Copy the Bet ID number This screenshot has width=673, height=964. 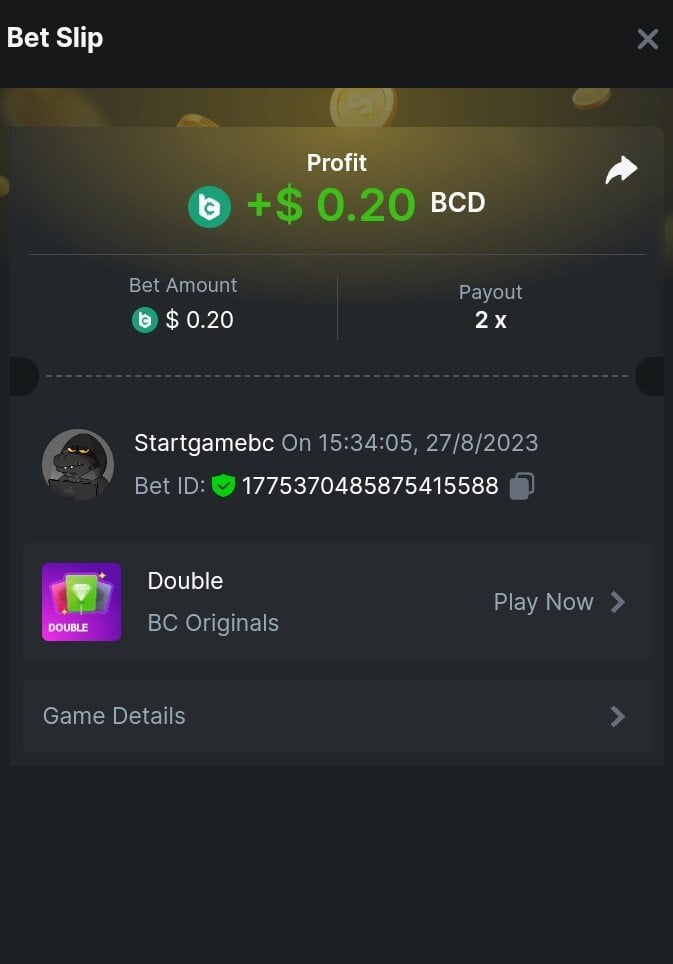pos(521,487)
